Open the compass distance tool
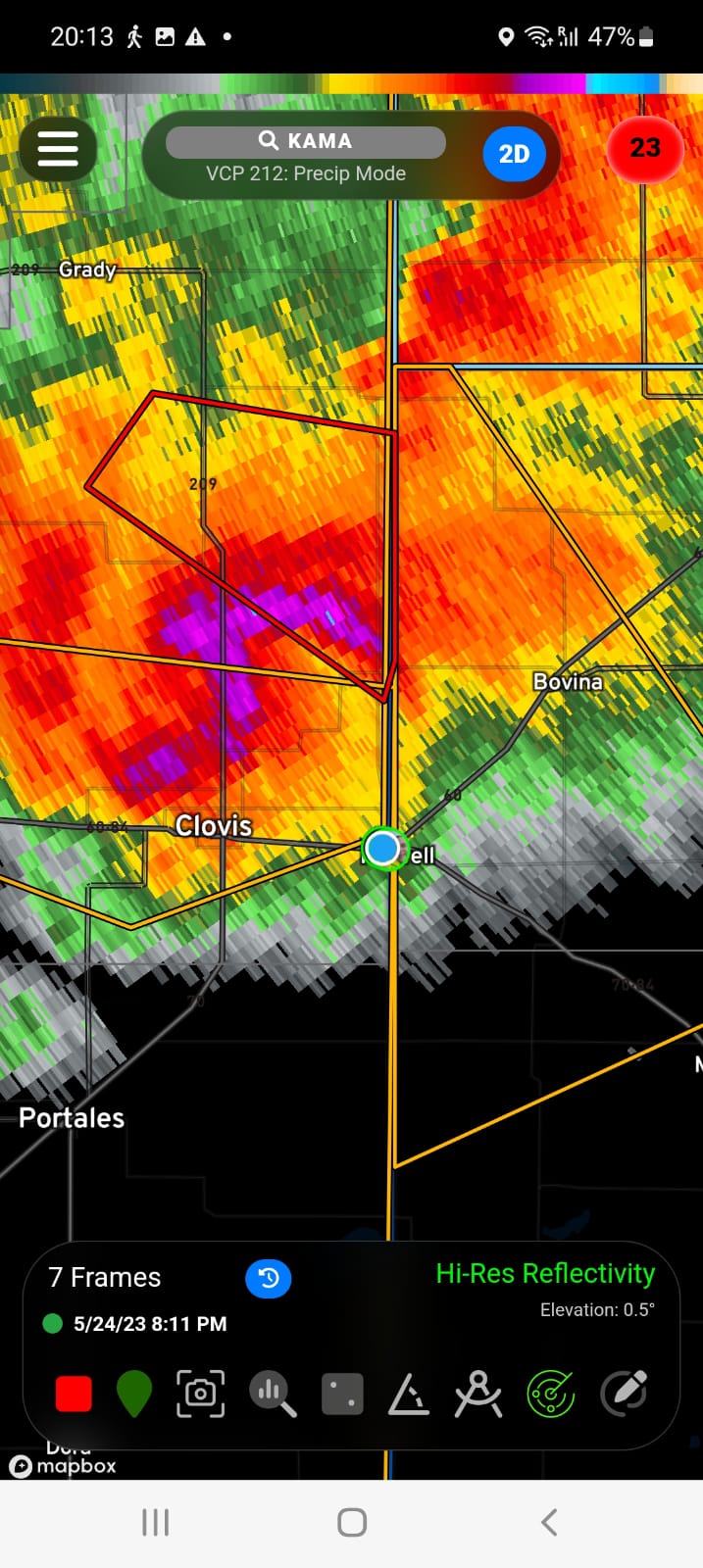This screenshot has height=1568, width=703. point(478,1394)
